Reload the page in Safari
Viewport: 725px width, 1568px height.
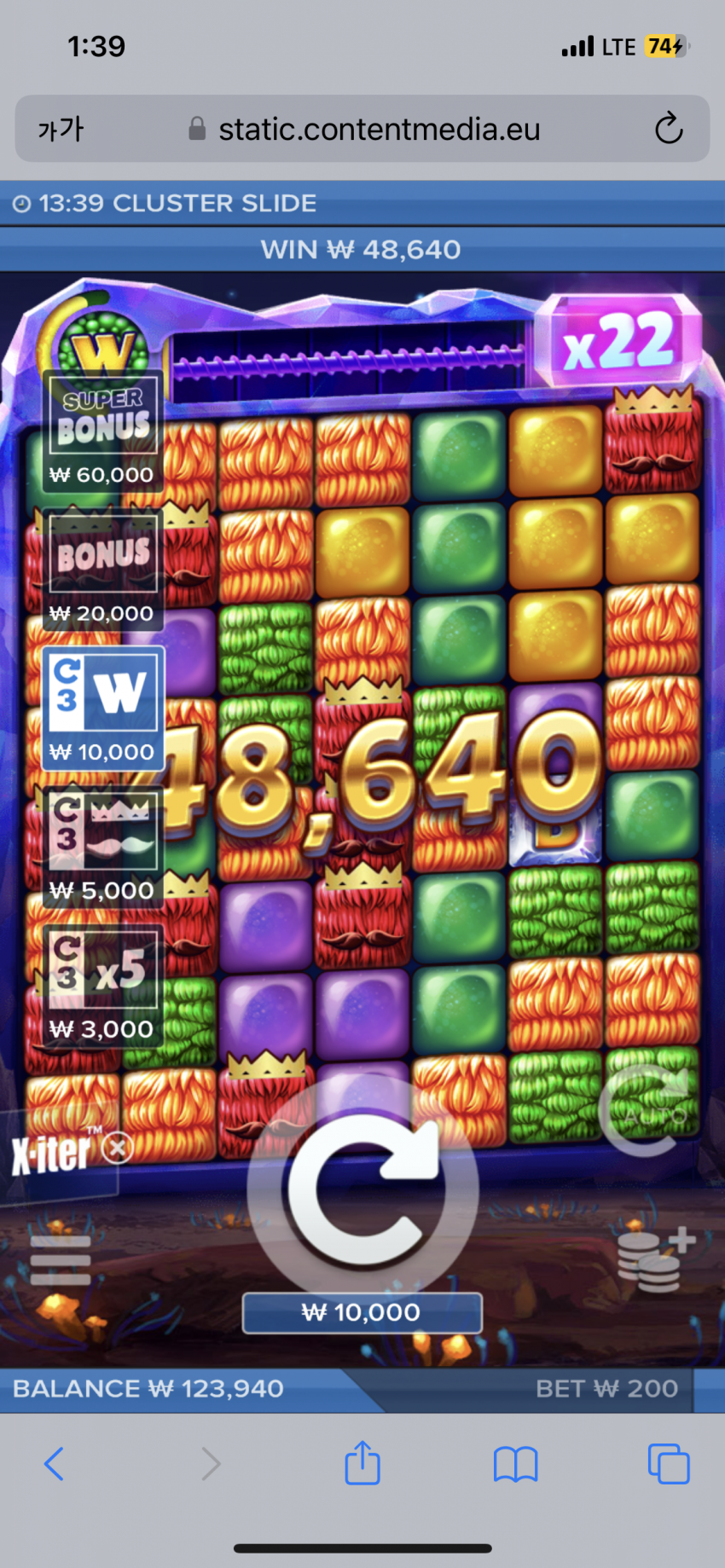click(669, 129)
